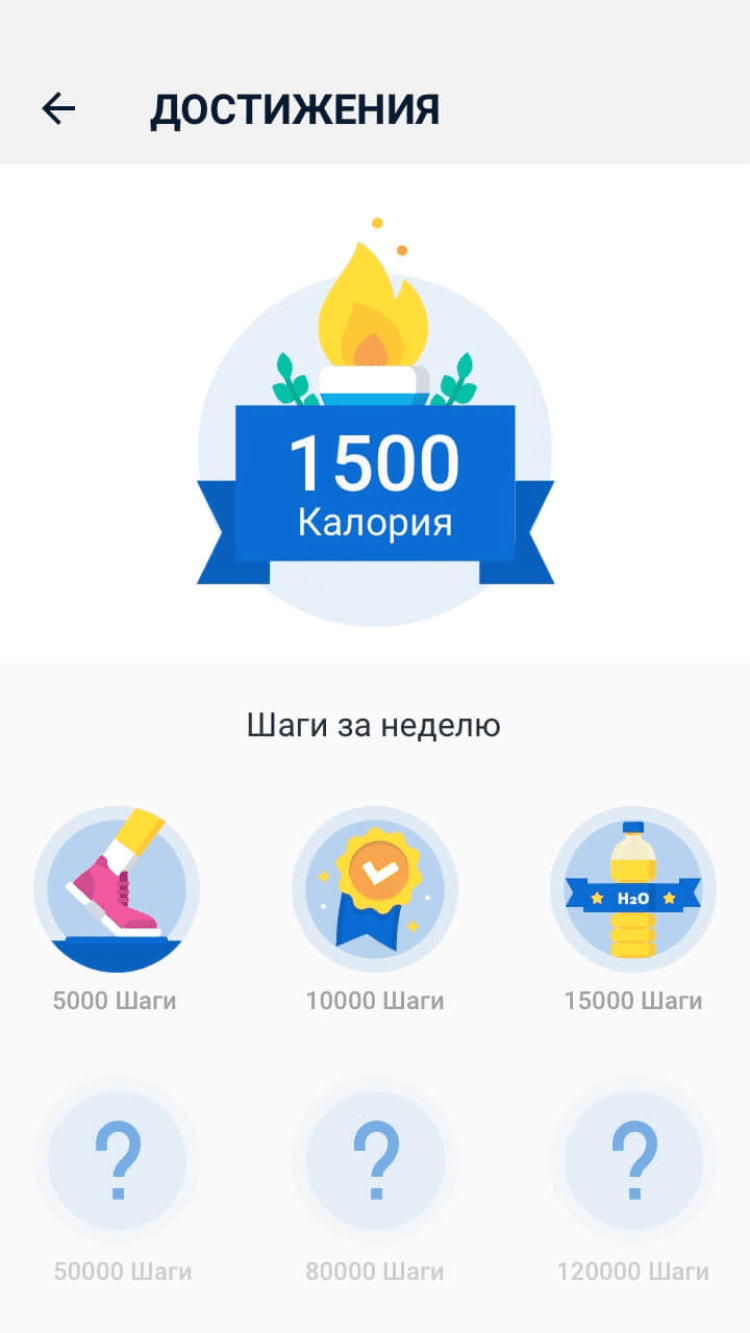
Task: Select the 15000 Шаги badge
Action: pyautogui.click(x=633, y=889)
